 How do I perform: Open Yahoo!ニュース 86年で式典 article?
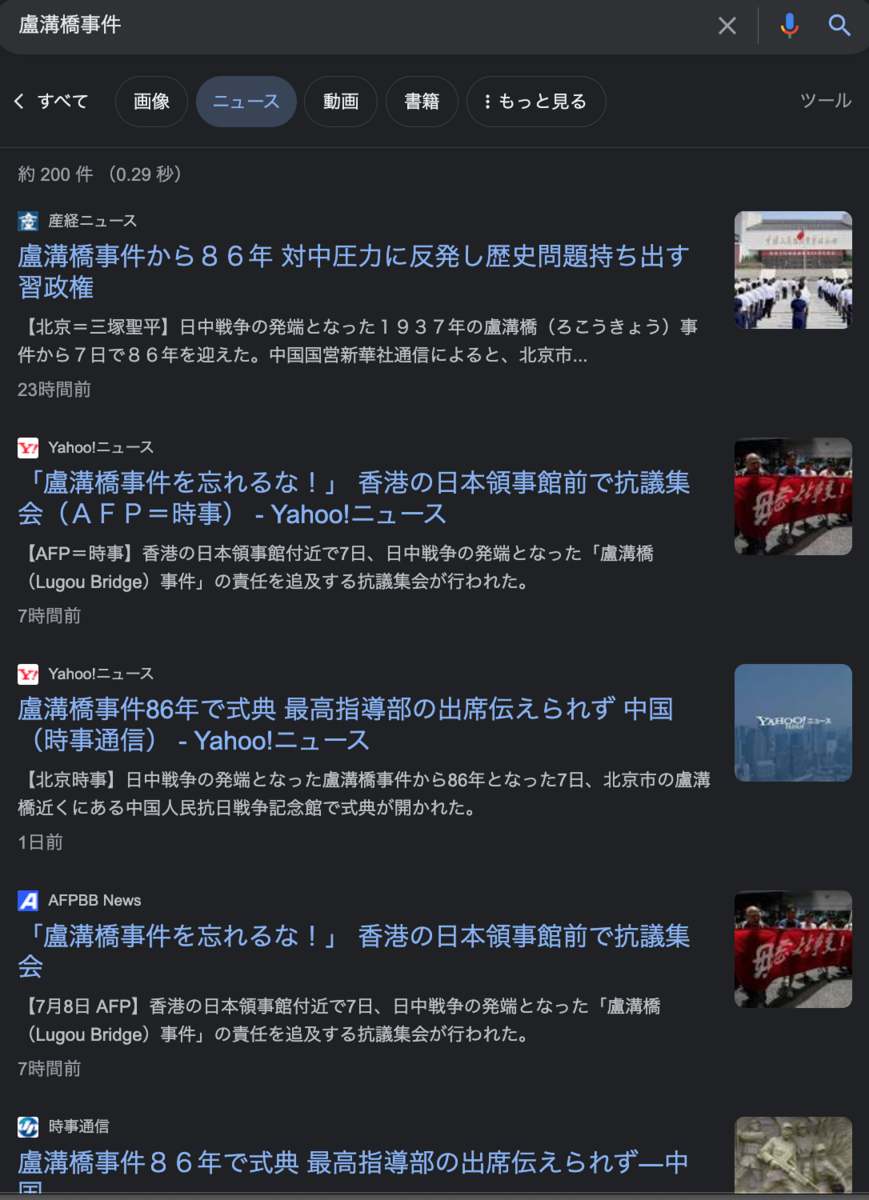[x=345, y=725]
